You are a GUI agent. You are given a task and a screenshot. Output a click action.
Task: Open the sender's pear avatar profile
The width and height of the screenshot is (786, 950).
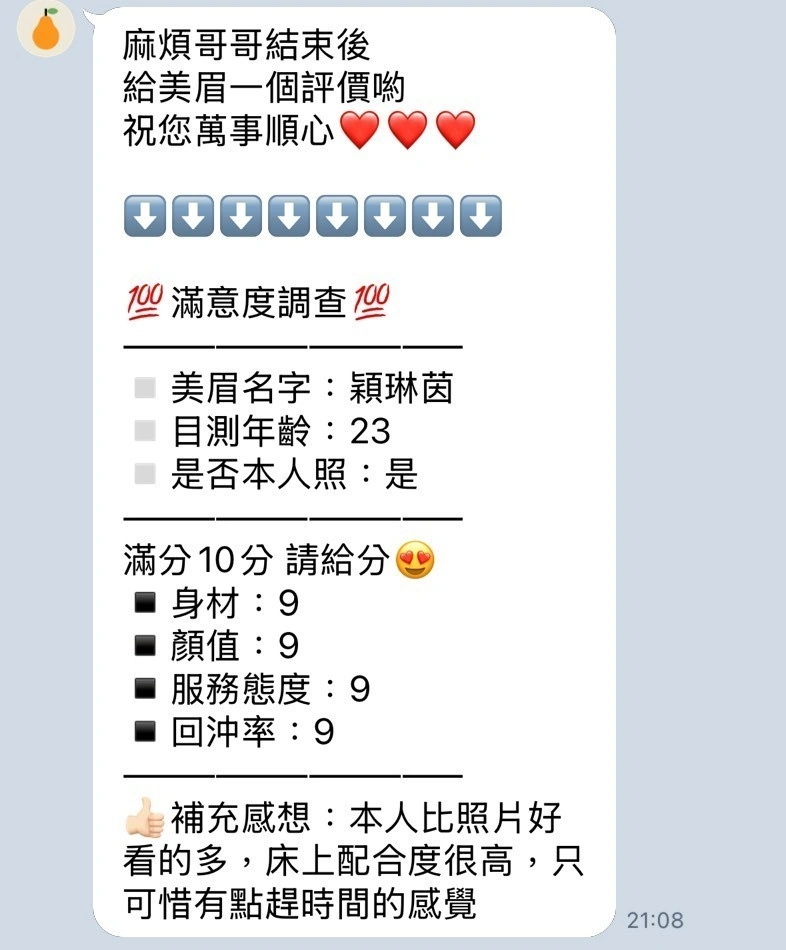[46, 28]
